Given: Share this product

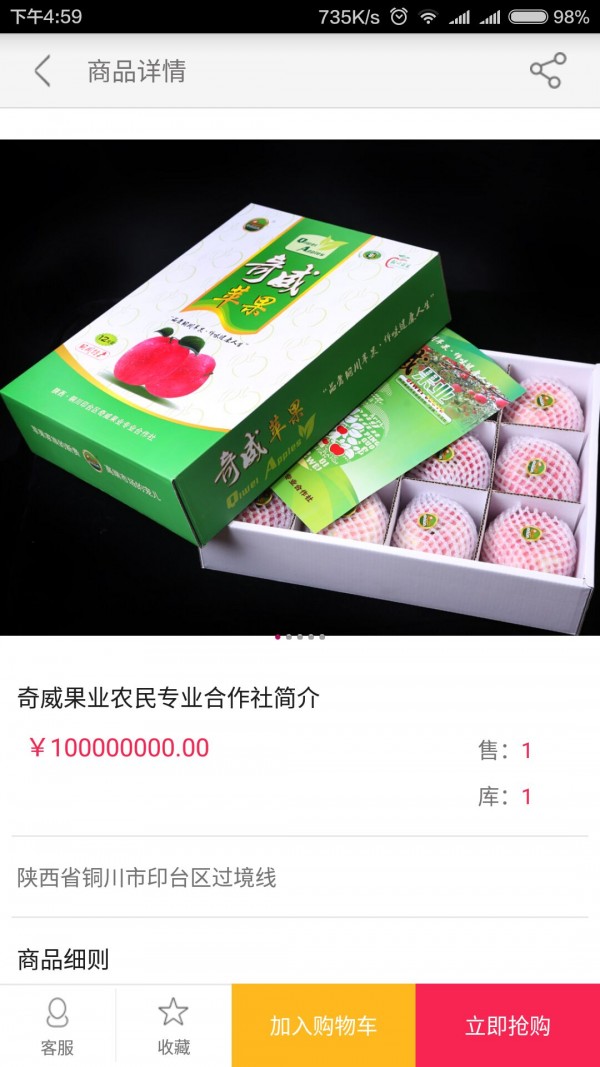Looking at the screenshot, I should tap(547, 71).
